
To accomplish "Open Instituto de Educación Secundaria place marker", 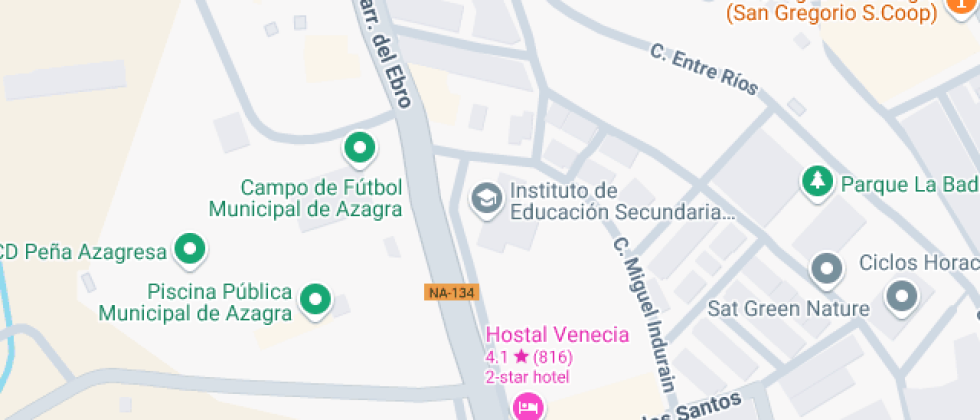I will click(487, 198).
